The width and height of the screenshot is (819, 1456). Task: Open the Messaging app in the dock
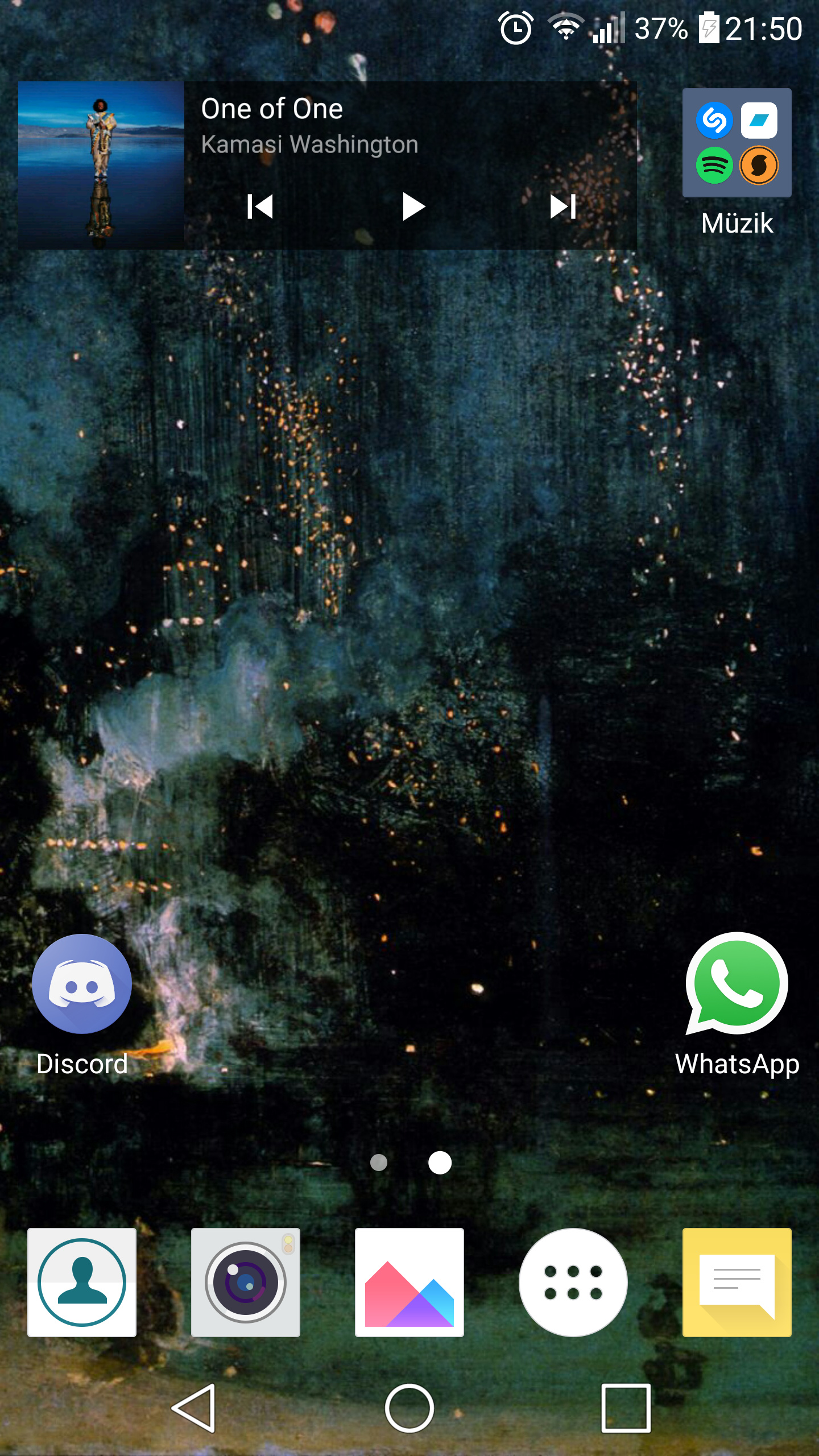click(x=737, y=1282)
